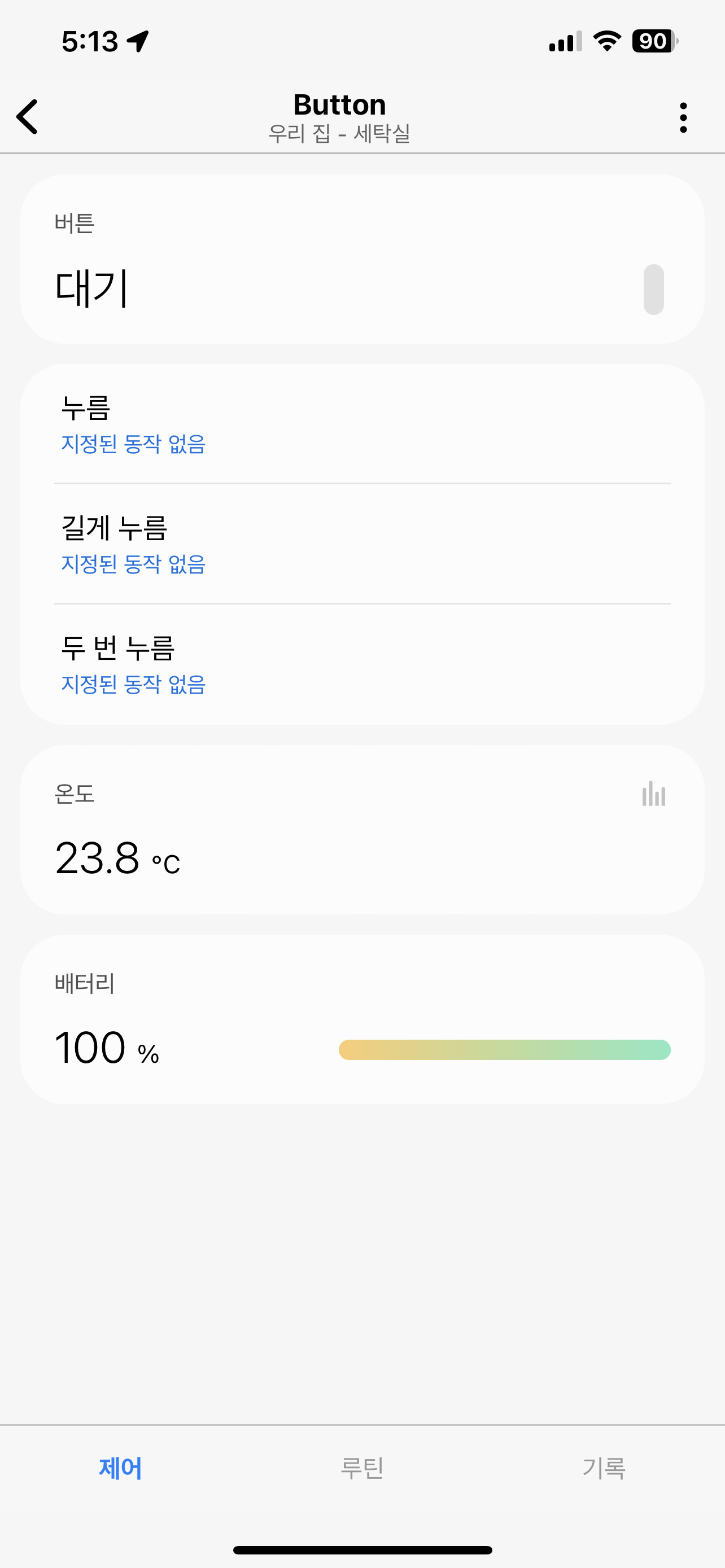Image resolution: width=725 pixels, height=1568 pixels.
Task: Open the 누름 action setting
Action: point(361,425)
